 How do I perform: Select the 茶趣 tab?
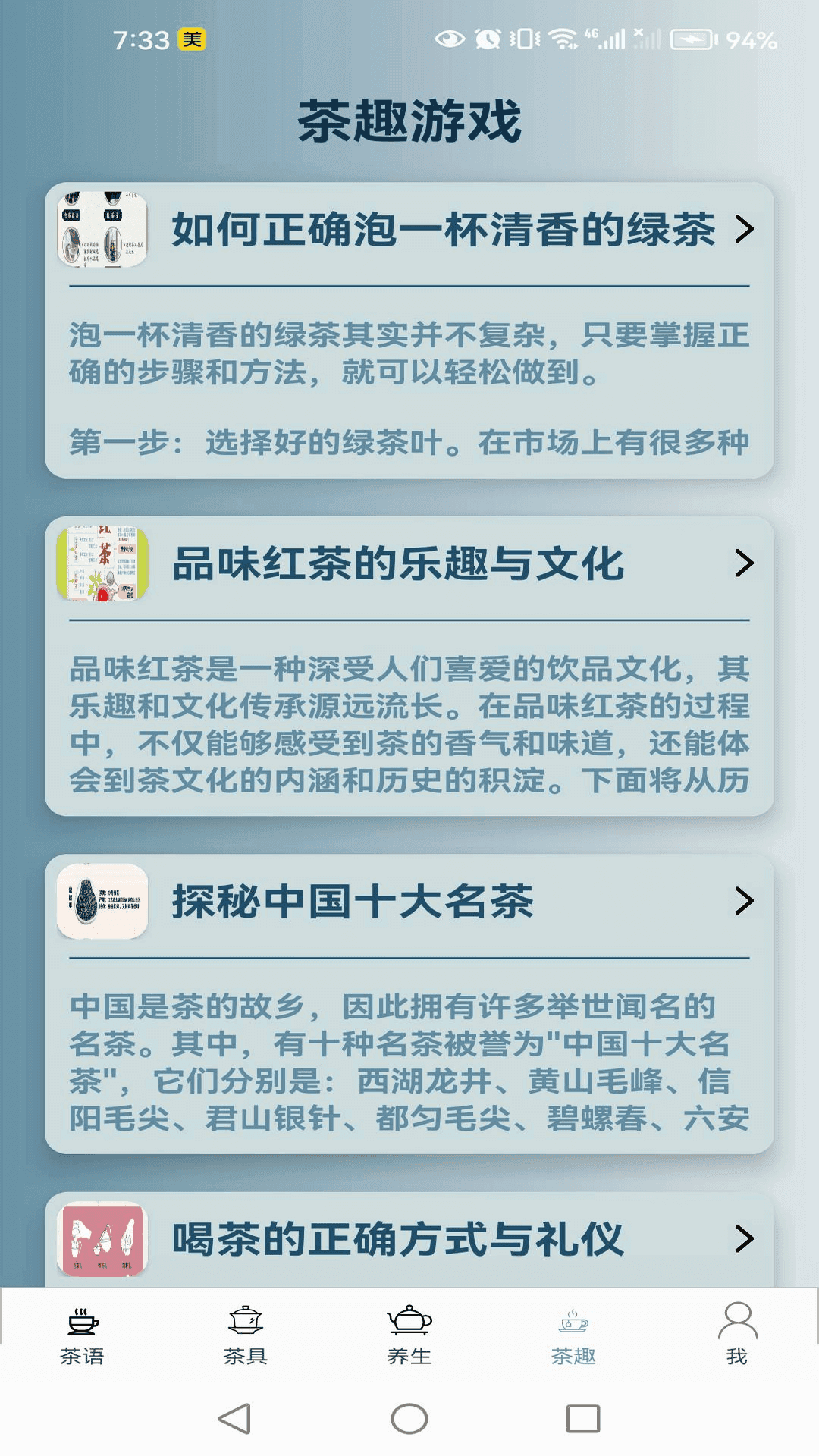coord(573,1335)
